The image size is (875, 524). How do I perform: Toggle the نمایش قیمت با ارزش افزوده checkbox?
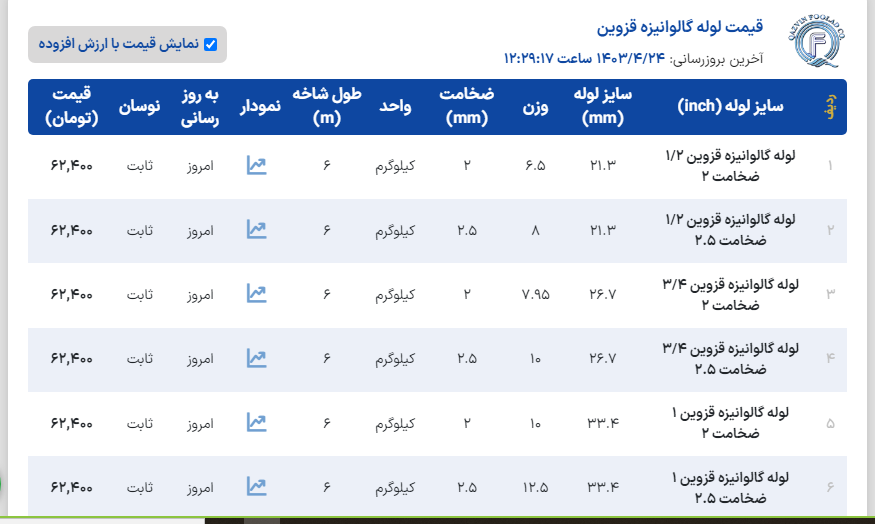click(x=210, y=44)
